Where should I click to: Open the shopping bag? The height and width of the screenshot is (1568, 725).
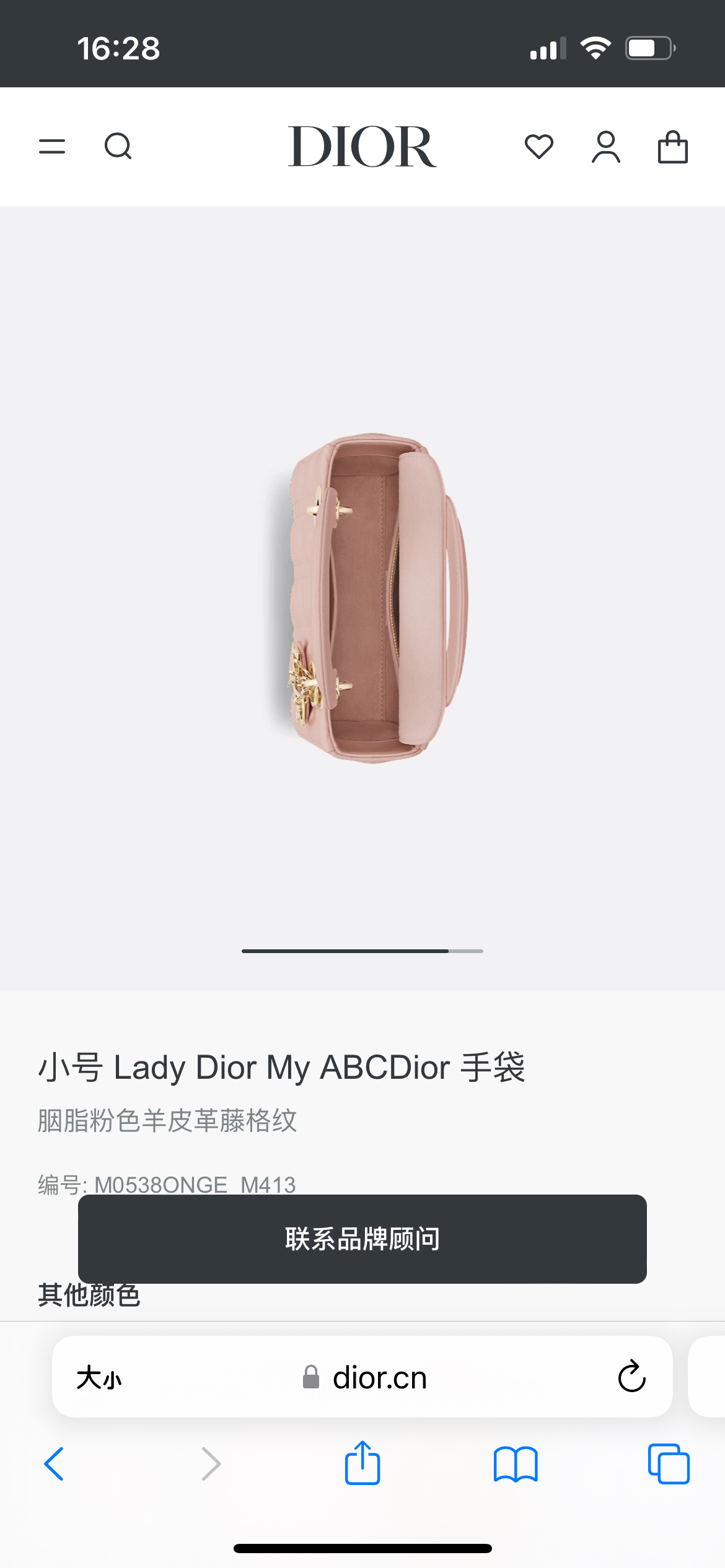[x=672, y=147]
